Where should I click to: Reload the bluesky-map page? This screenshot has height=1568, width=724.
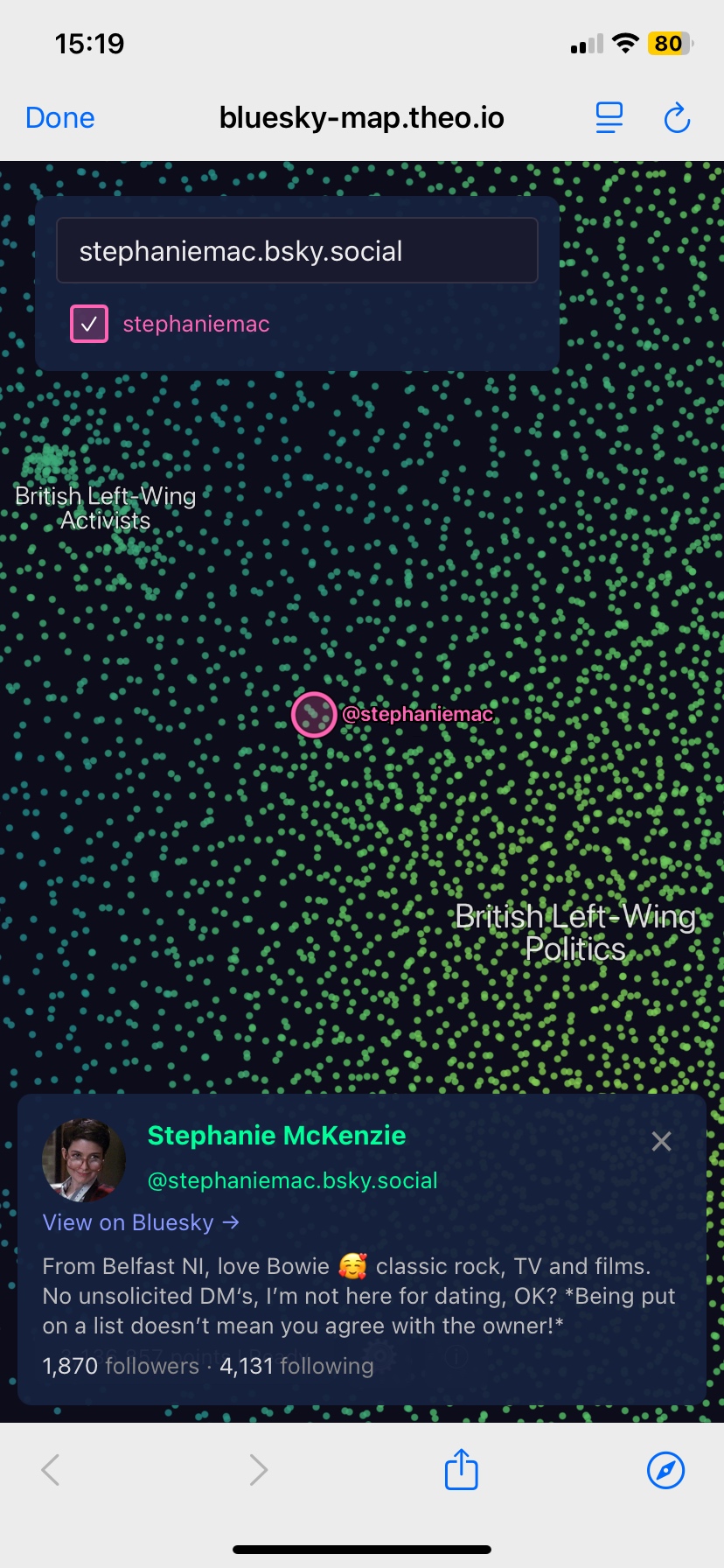(677, 118)
